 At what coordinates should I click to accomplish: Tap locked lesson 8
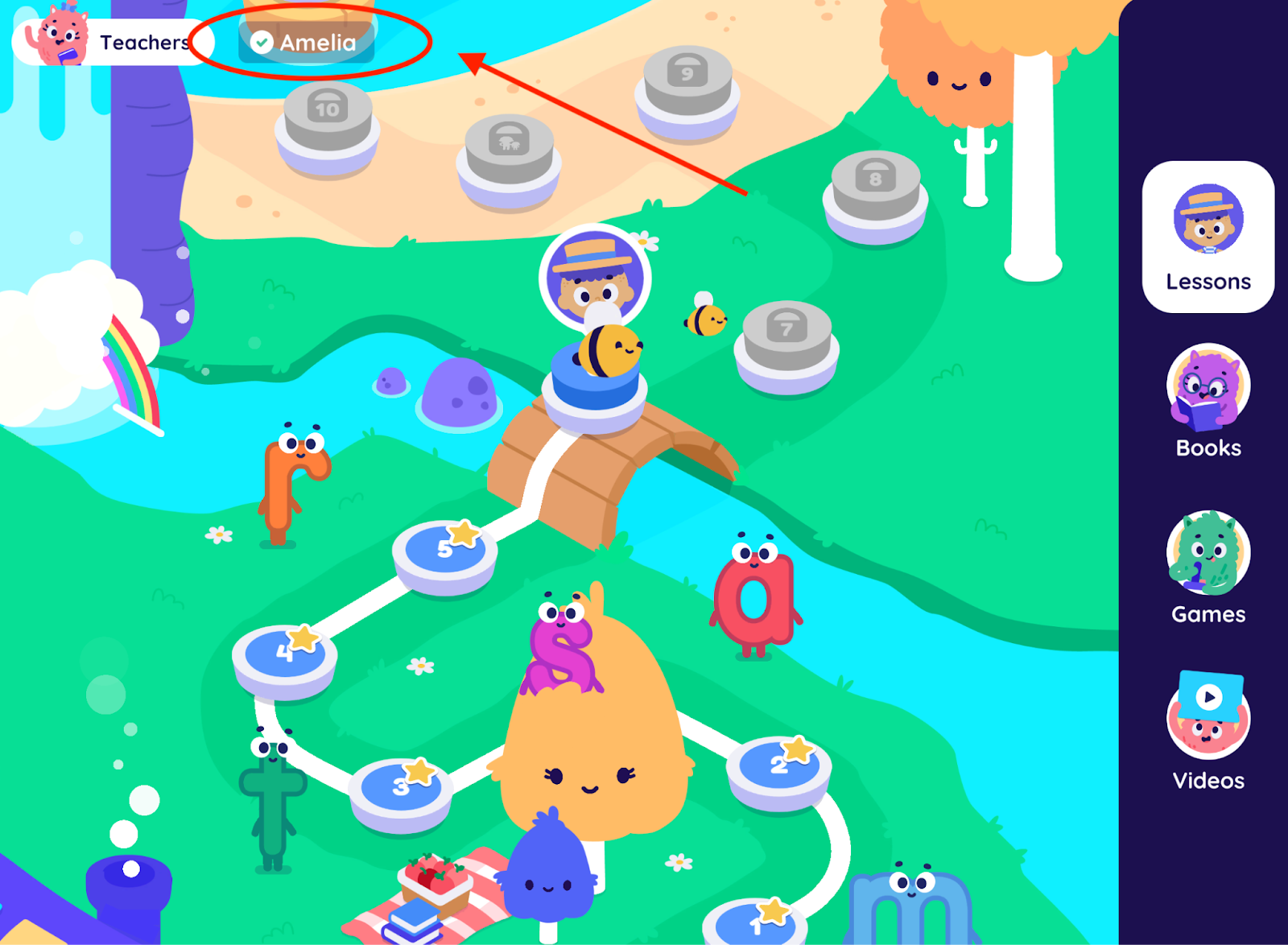[875, 188]
